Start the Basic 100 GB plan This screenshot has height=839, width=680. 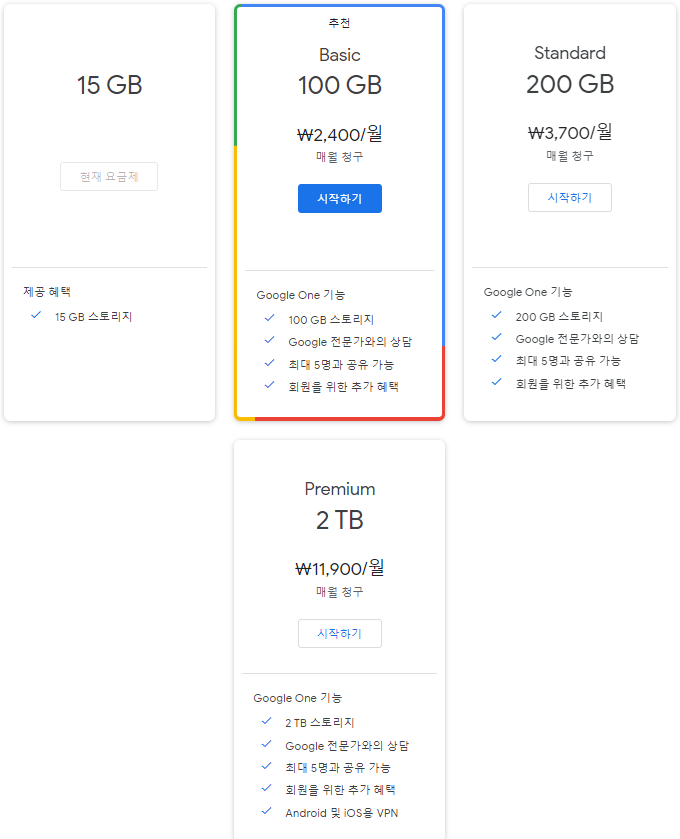pos(339,199)
